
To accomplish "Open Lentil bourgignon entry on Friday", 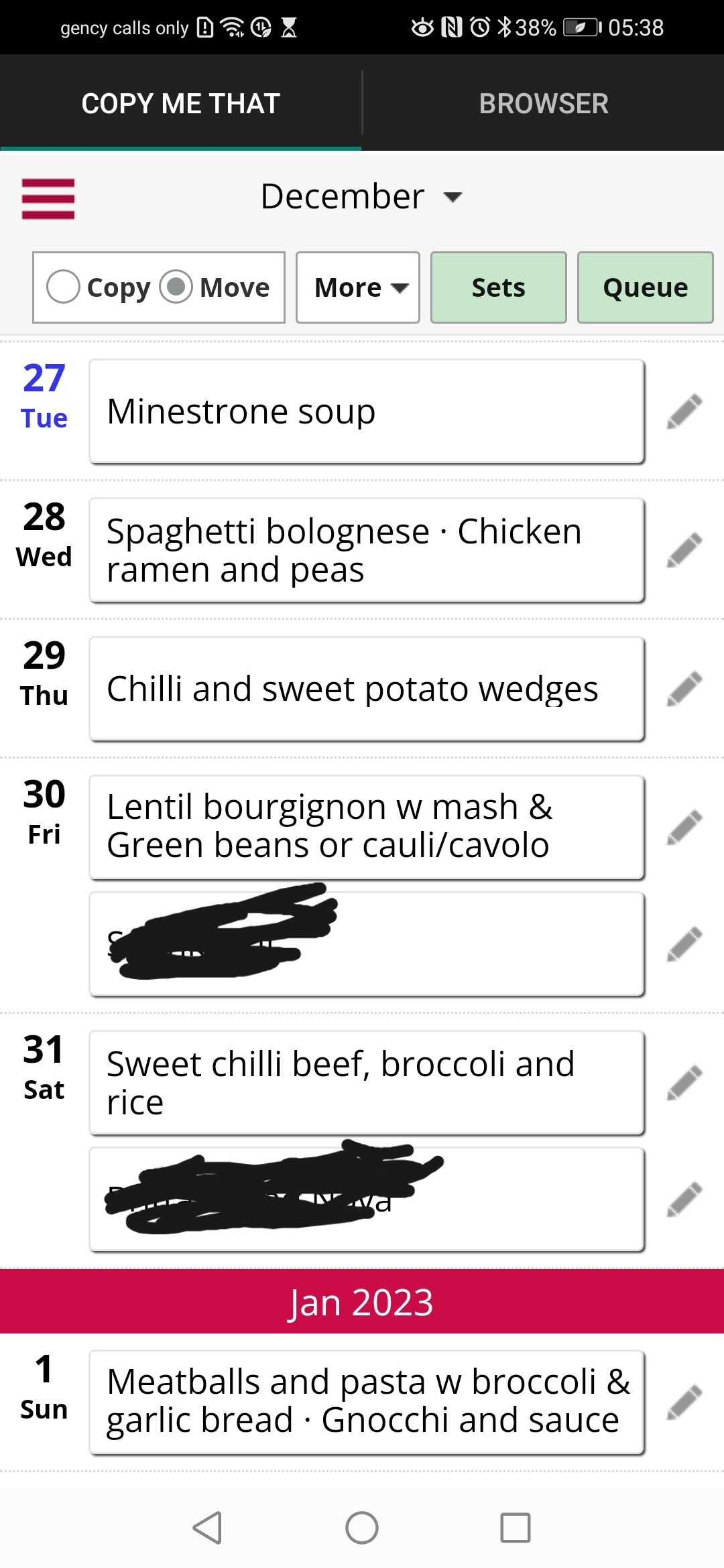I will 367,828.
